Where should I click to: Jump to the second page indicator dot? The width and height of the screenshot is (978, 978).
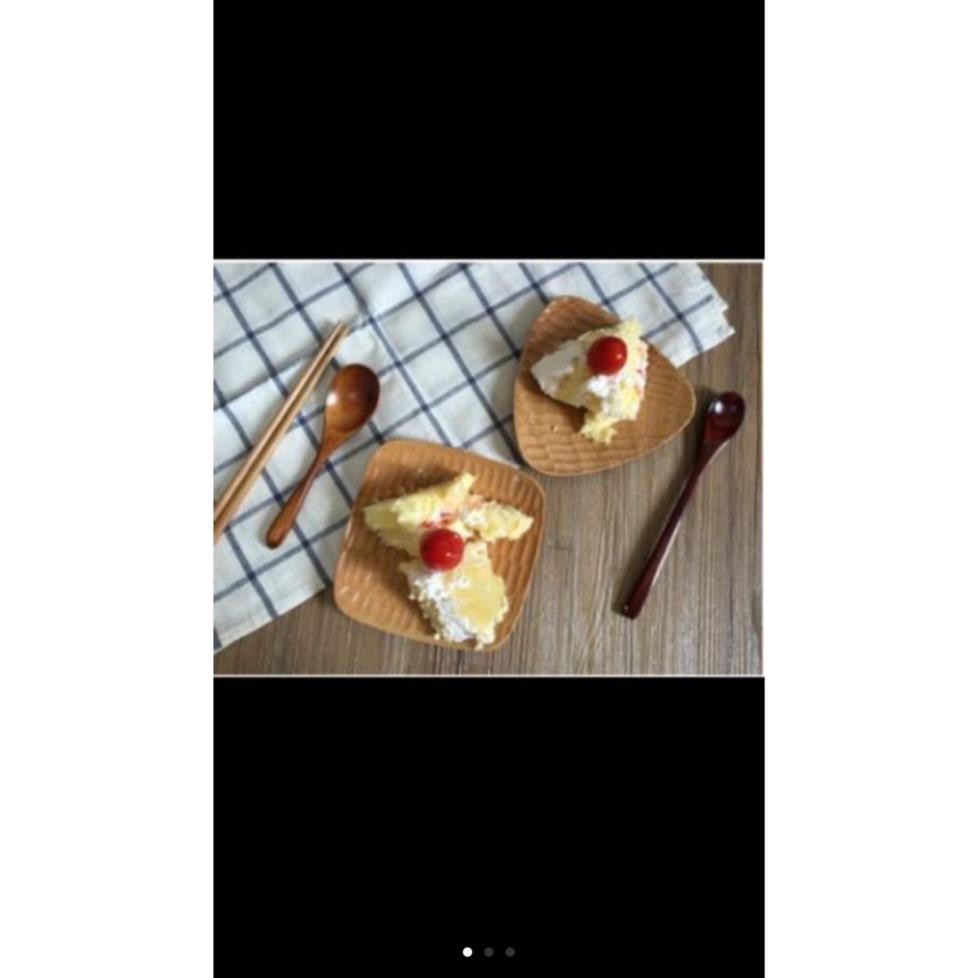point(488,952)
